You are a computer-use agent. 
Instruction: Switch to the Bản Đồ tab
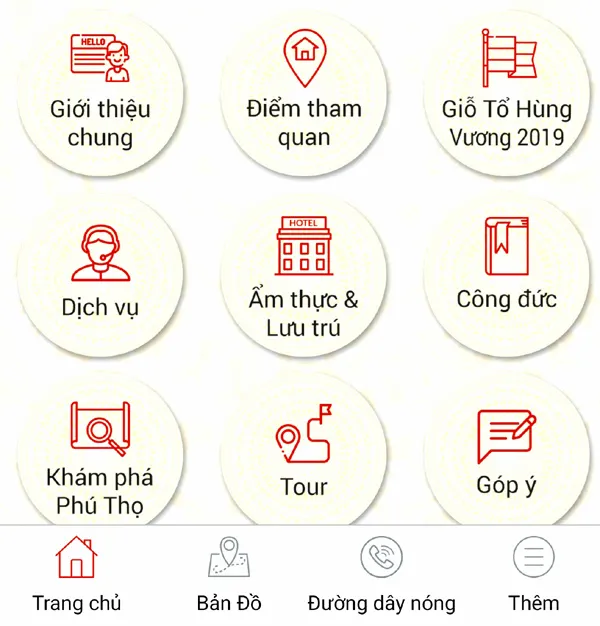(x=228, y=576)
